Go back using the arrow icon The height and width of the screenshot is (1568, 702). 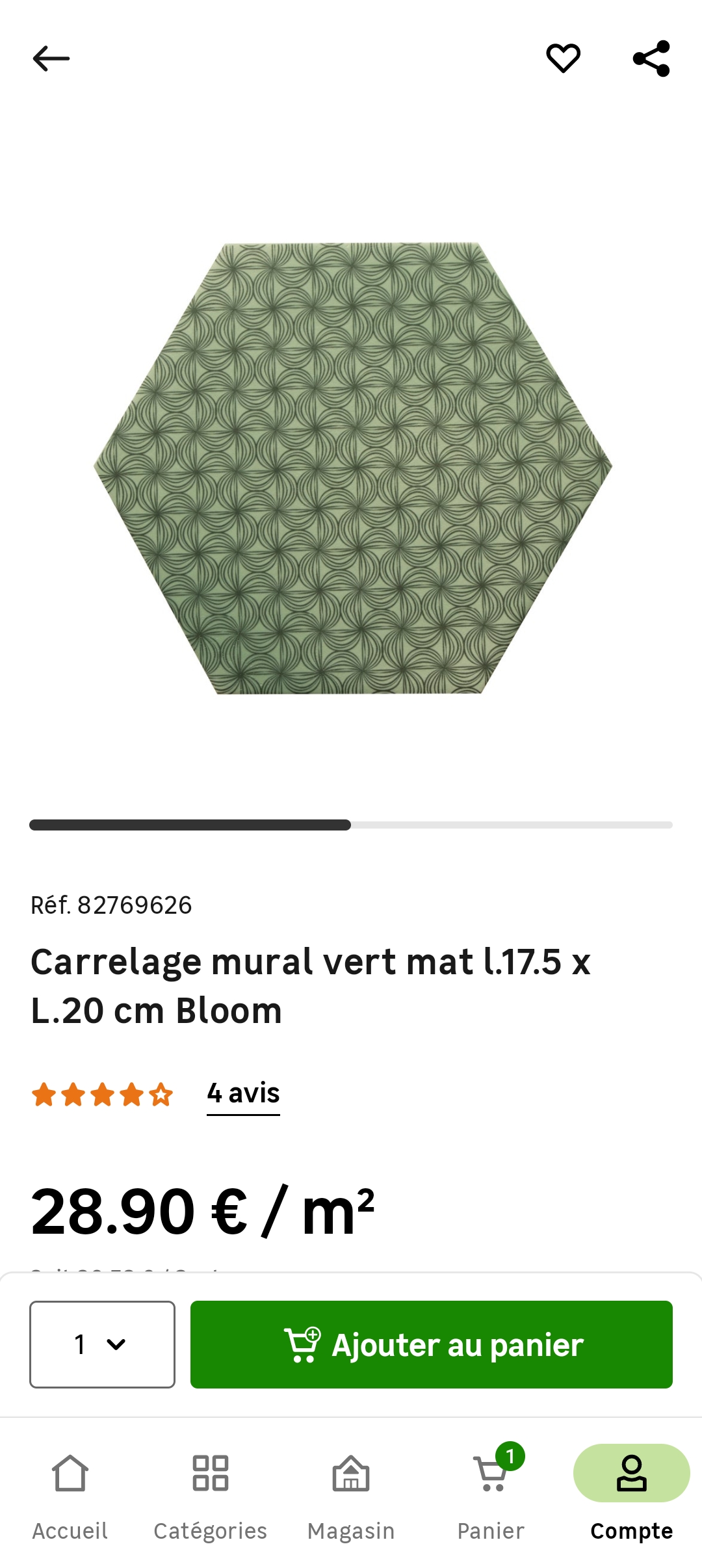pyautogui.click(x=51, y=59)
